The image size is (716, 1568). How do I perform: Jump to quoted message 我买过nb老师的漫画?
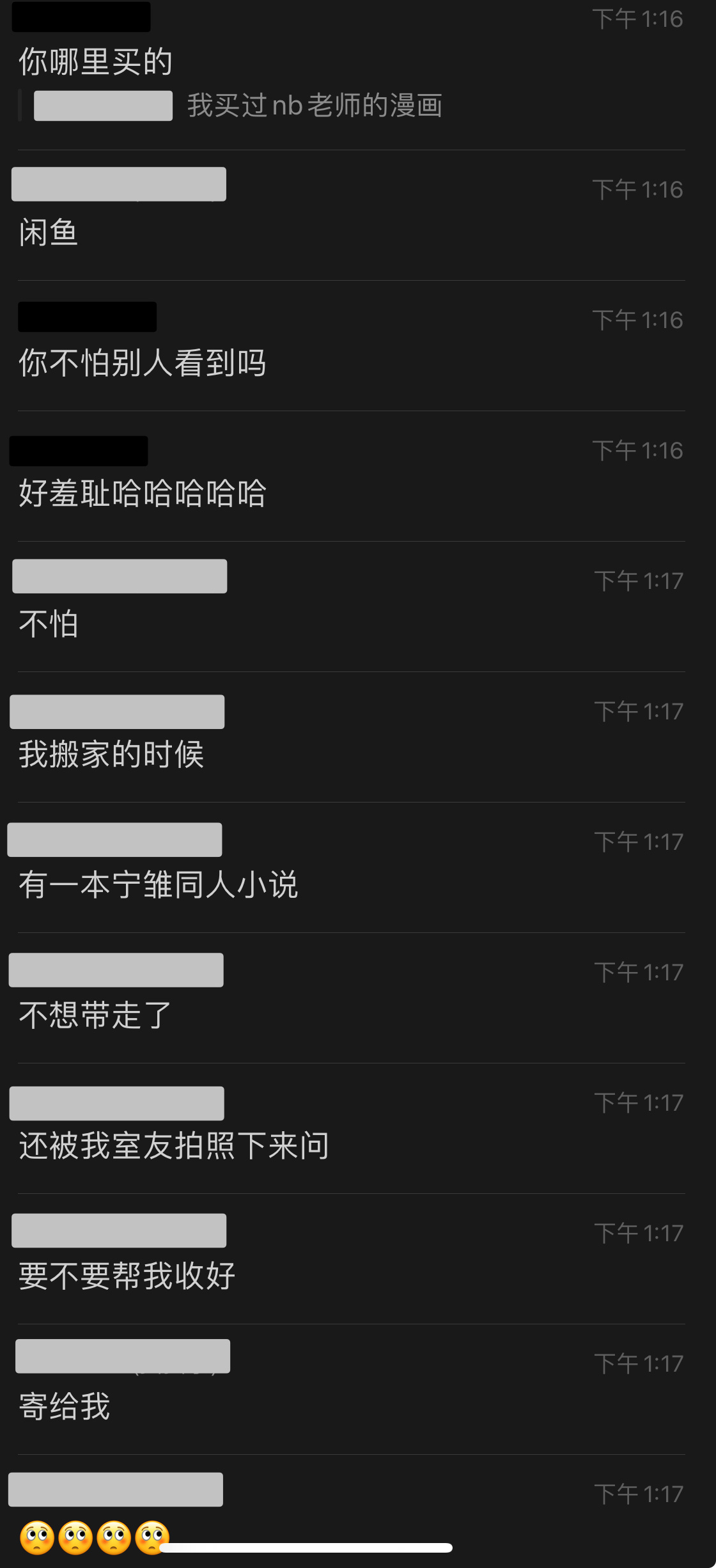[231, 106]
